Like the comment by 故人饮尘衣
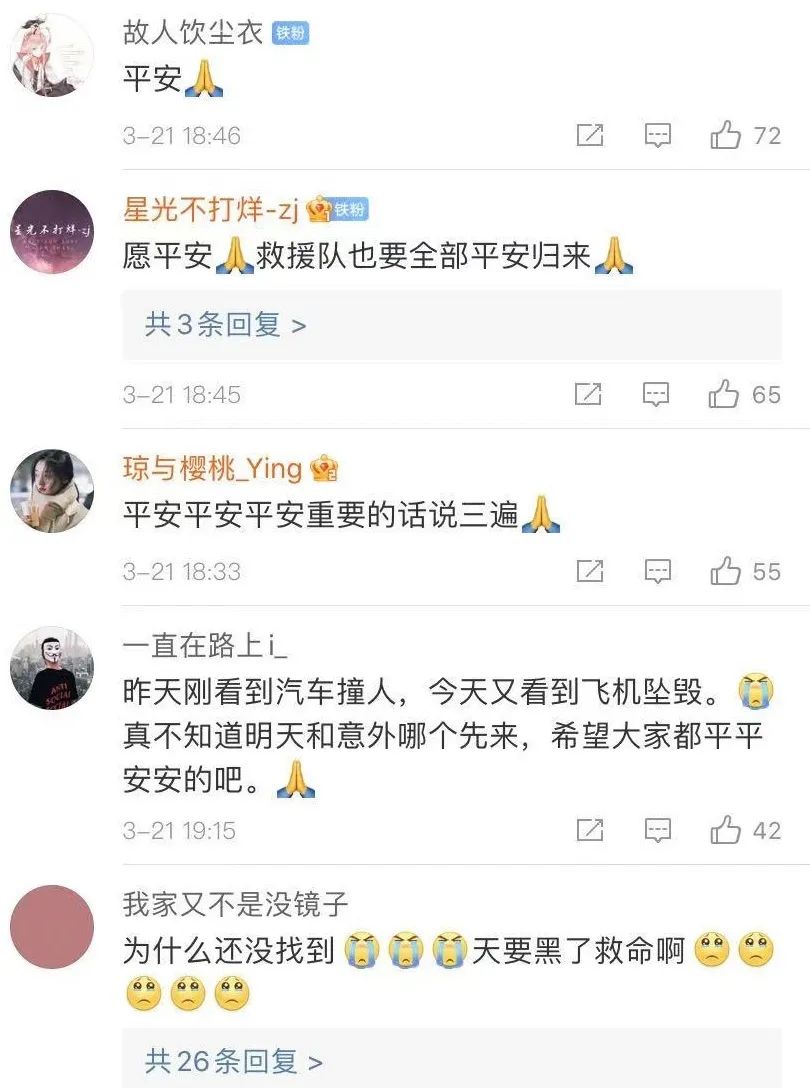 click(726, 135)
